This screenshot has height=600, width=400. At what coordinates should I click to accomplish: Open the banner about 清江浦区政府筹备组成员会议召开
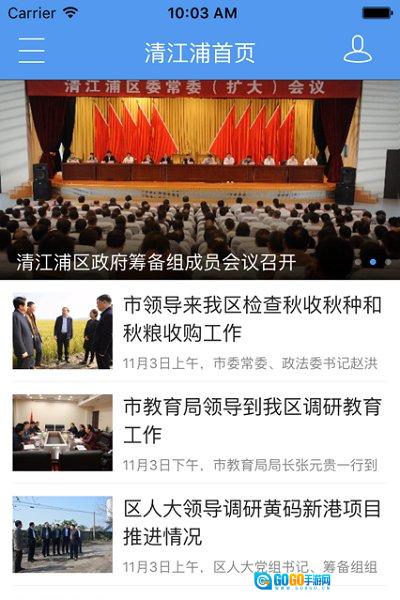click(x=200, y=180)
